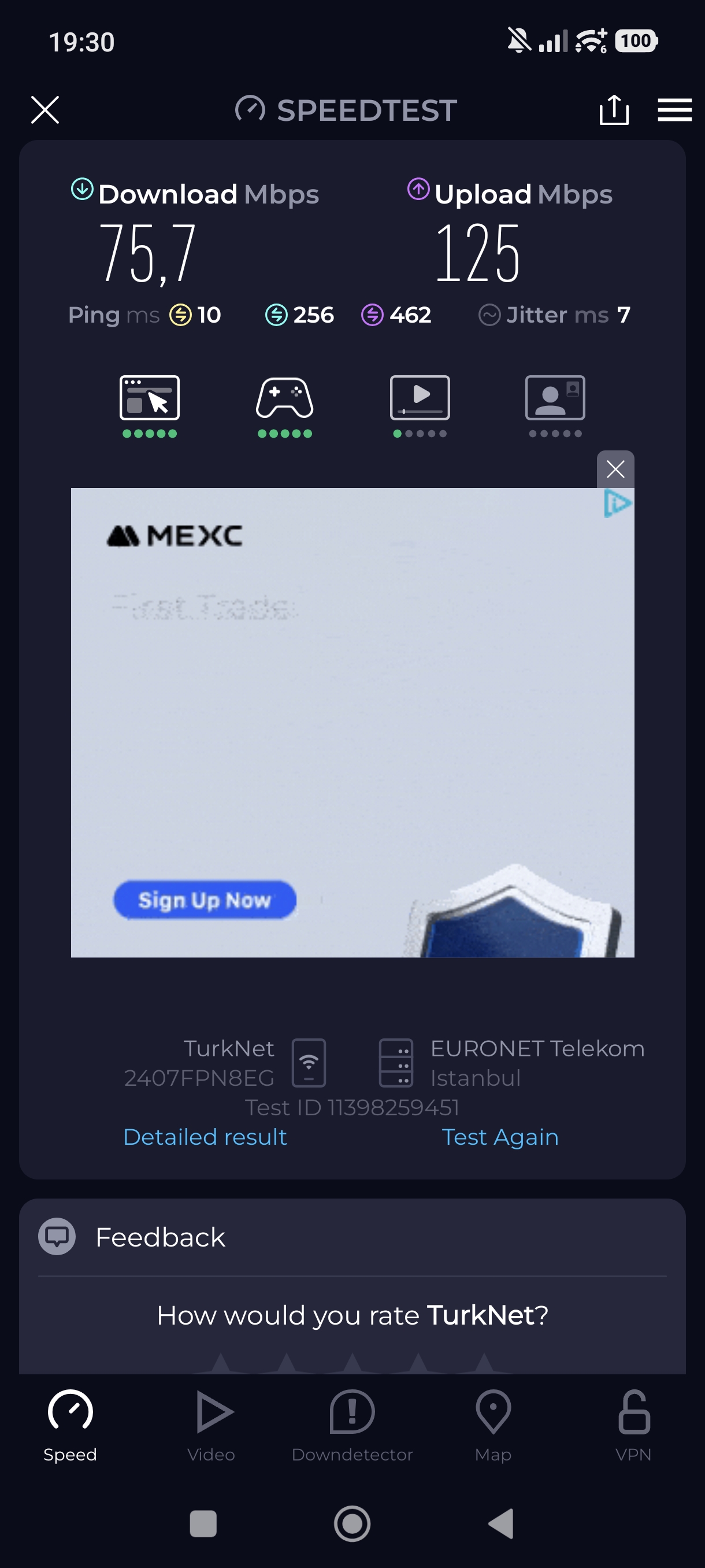Dismiss the MEXC advertisement
This screenshot has width=705, height=1568.
615,469
